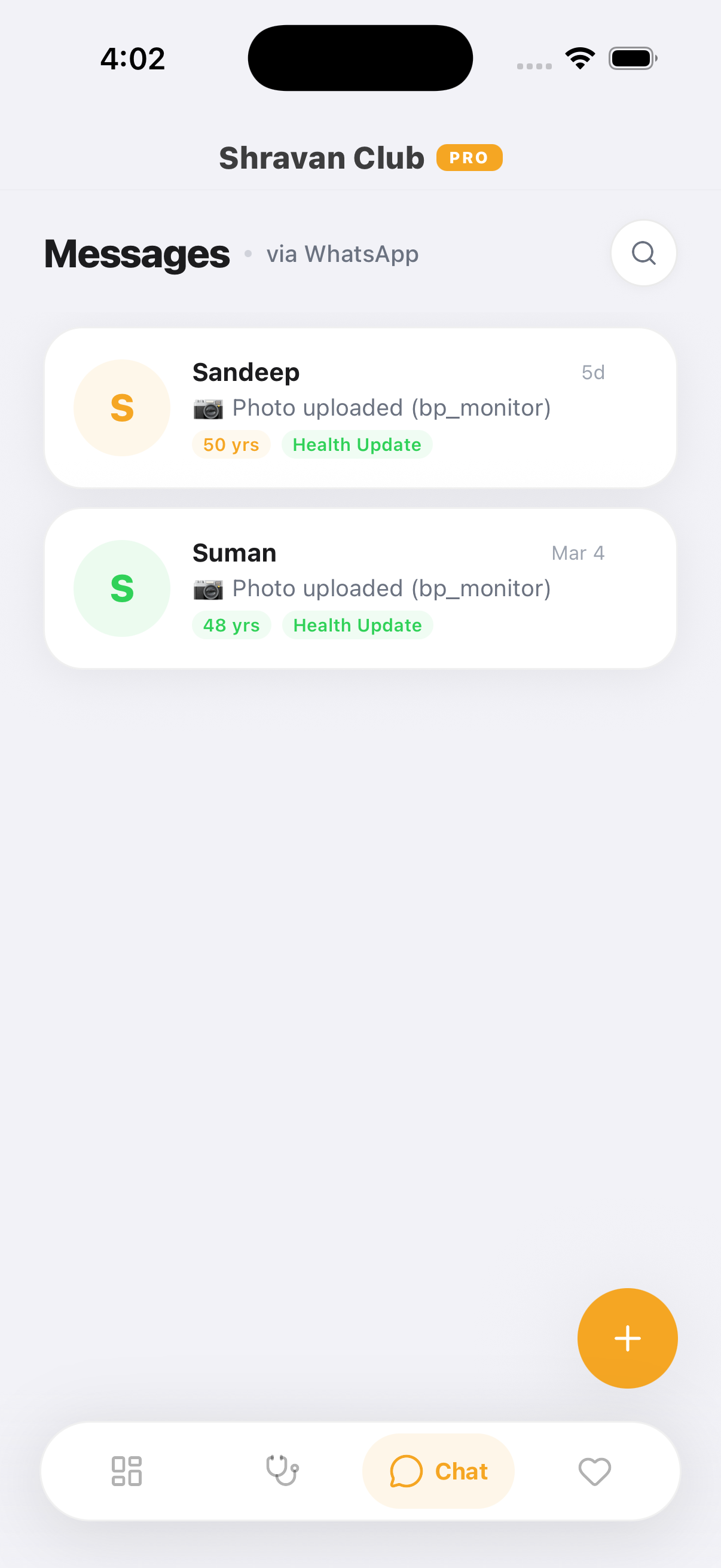Switch to the stethoscope health tab

point(282,1471)
